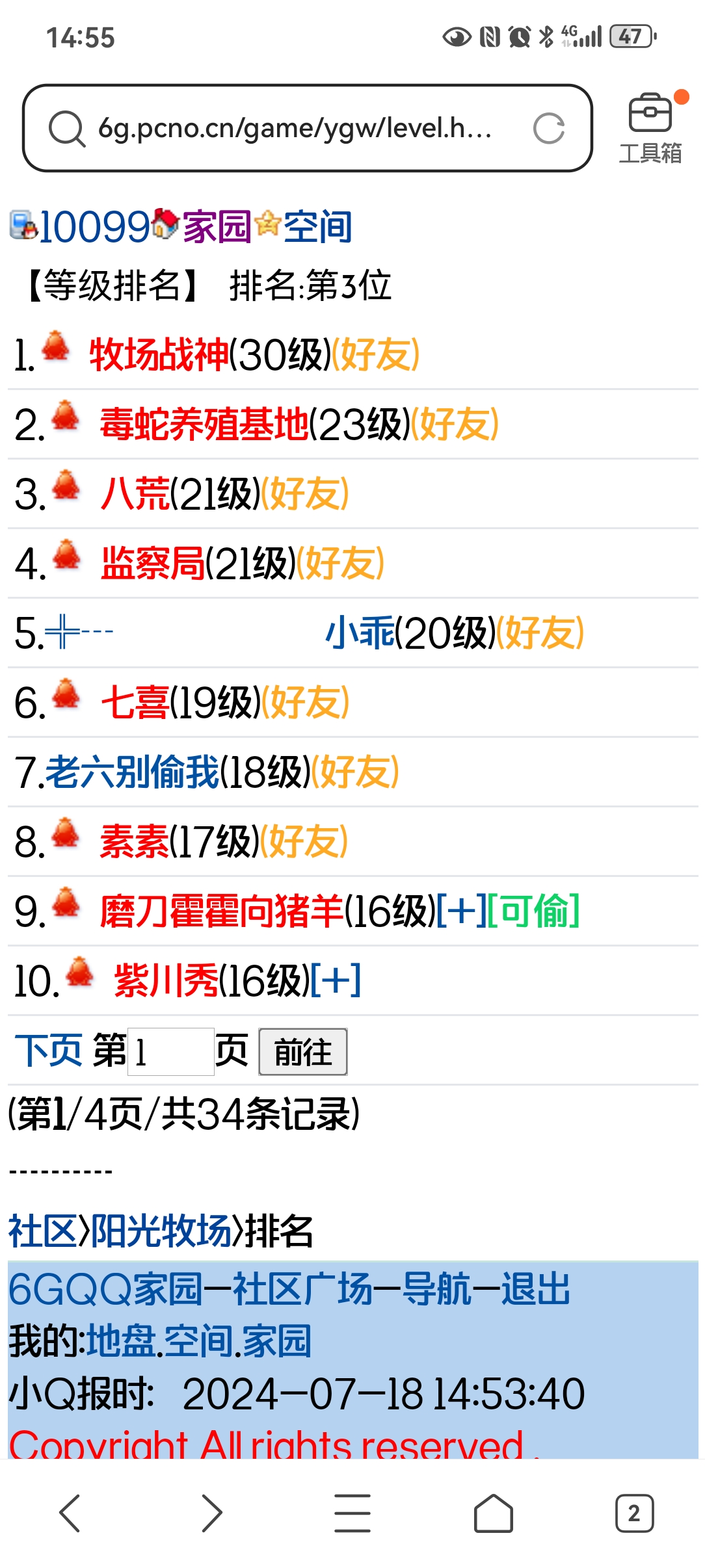The height and width of the screenshot is (1568, 705).
Task: Add 紫川秀 as friend with [+]
Action: pyautogui.click(x=336, y=981)
